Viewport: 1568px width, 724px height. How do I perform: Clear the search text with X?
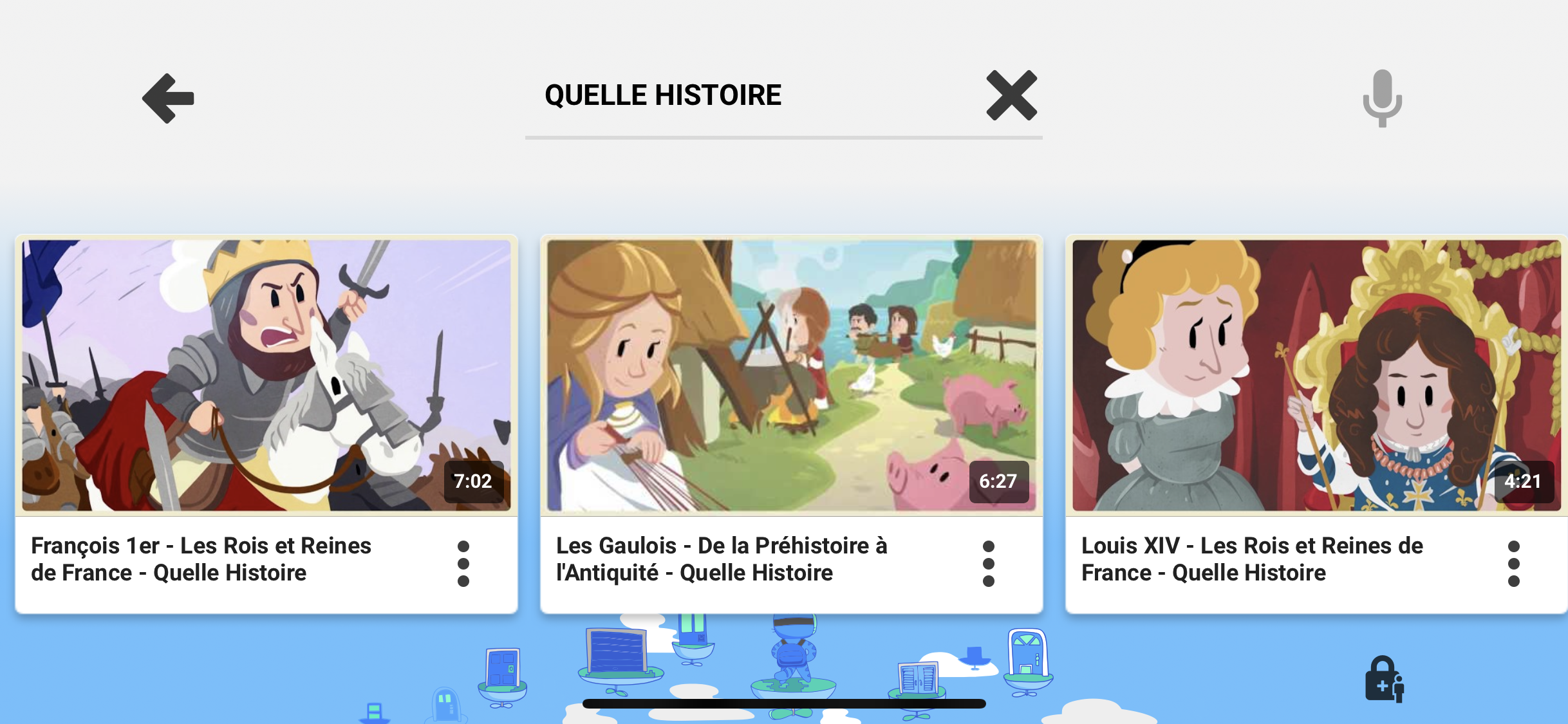(x=1011, y=96)
